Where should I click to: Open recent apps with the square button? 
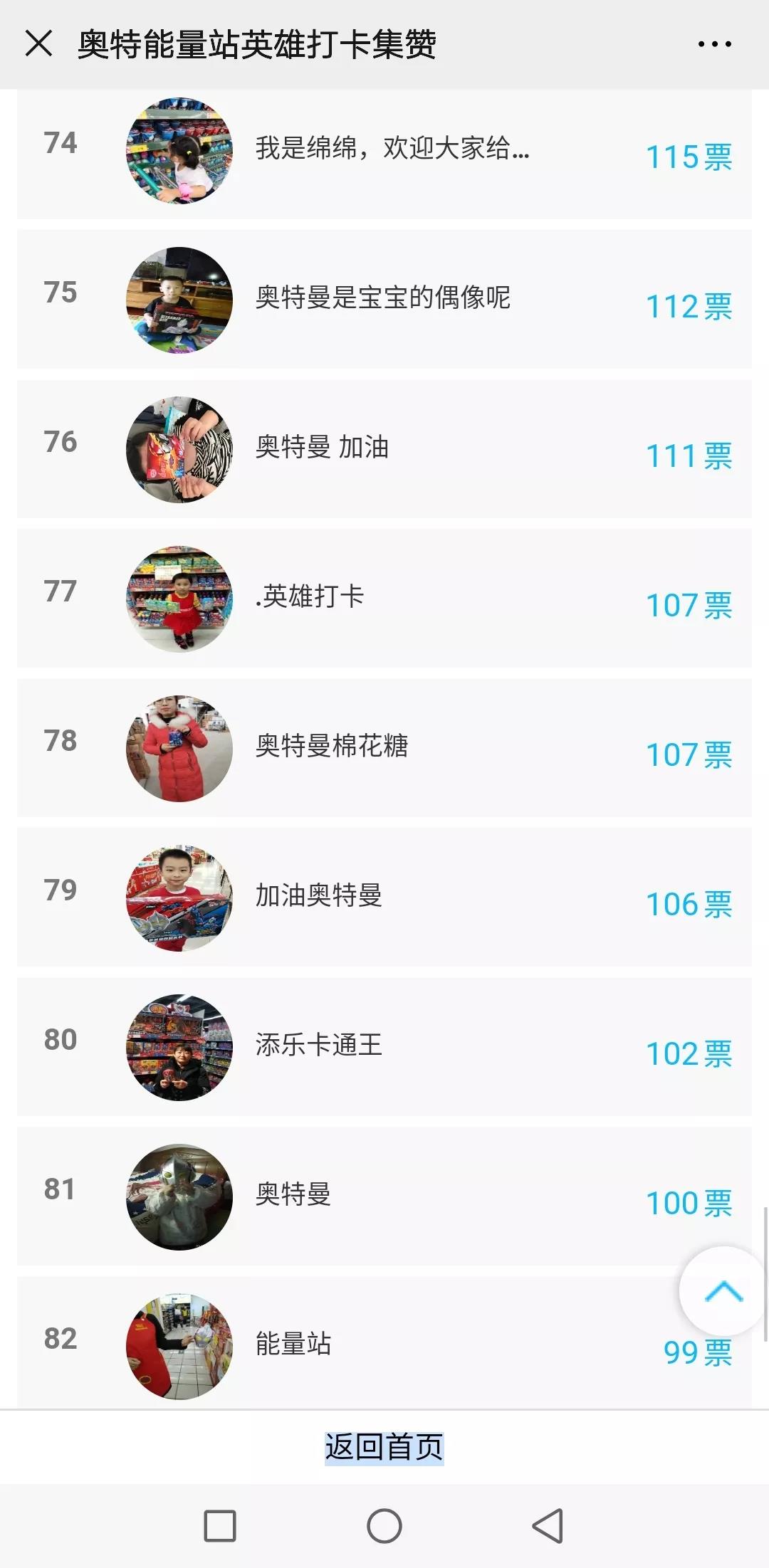[220, 1525]
